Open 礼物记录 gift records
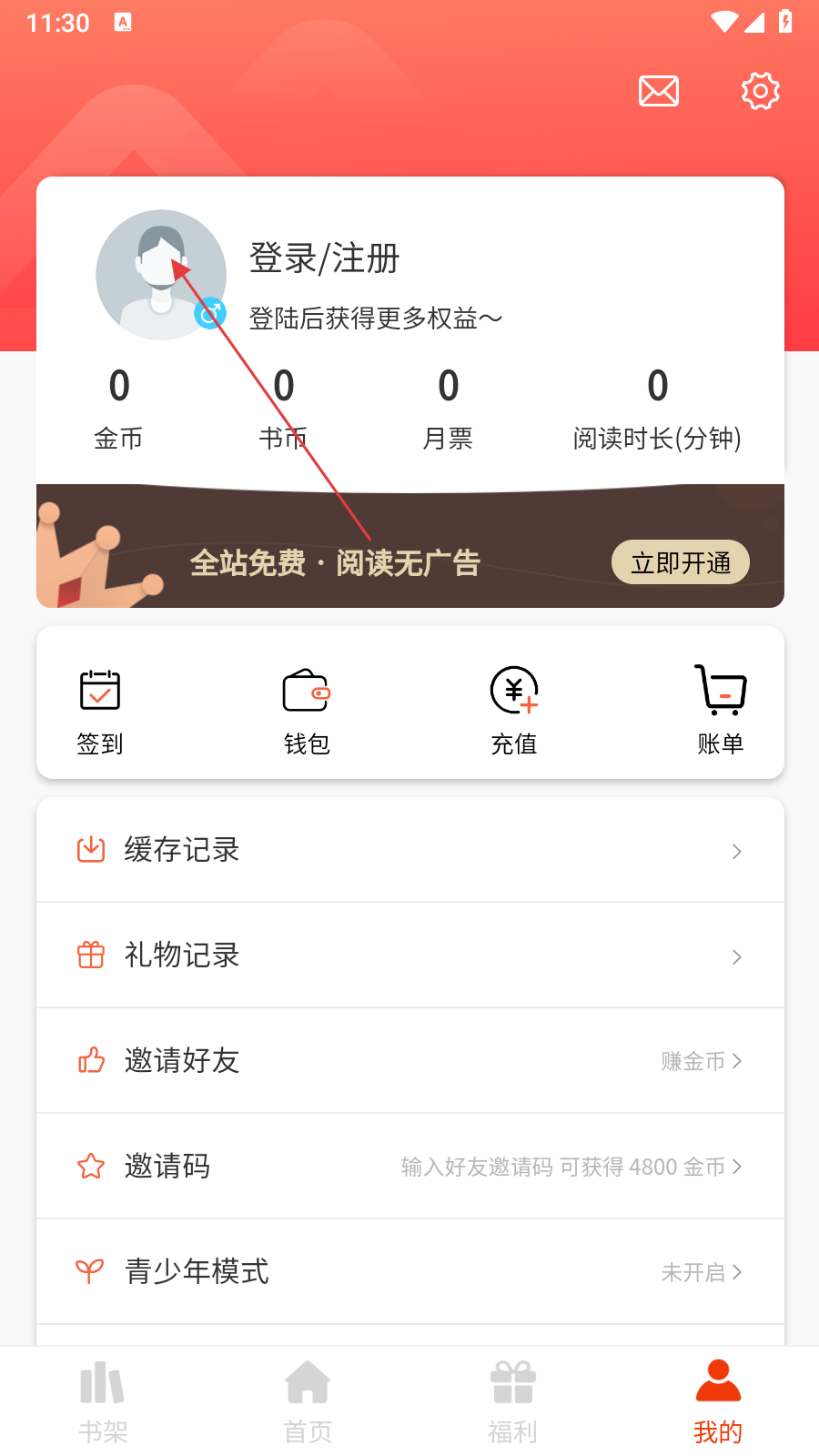Viewport: 819px width, 1456px height. 409,955
